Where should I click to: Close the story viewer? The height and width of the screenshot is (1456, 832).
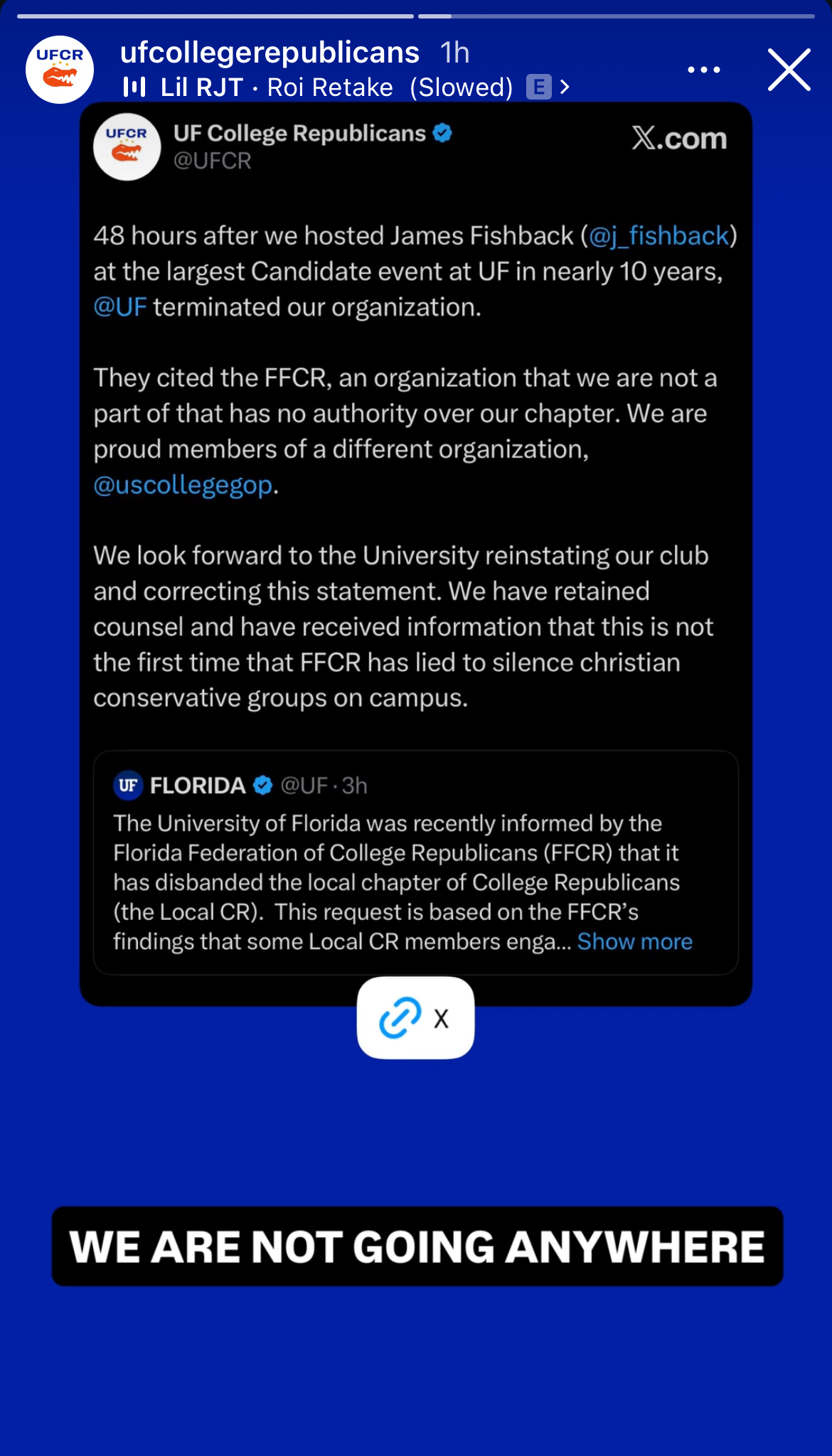point(789,70)
